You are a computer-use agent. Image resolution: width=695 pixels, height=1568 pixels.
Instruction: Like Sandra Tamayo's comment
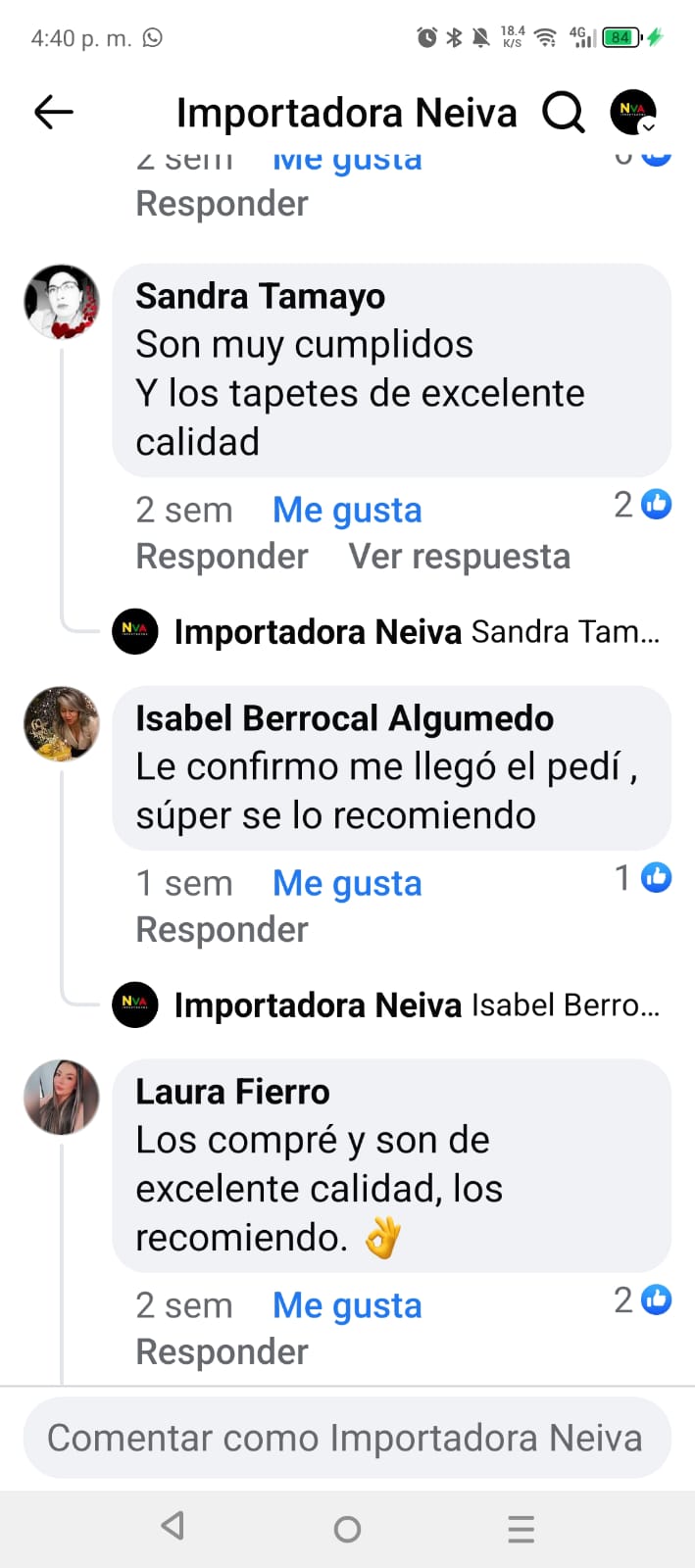click(347, 511)
